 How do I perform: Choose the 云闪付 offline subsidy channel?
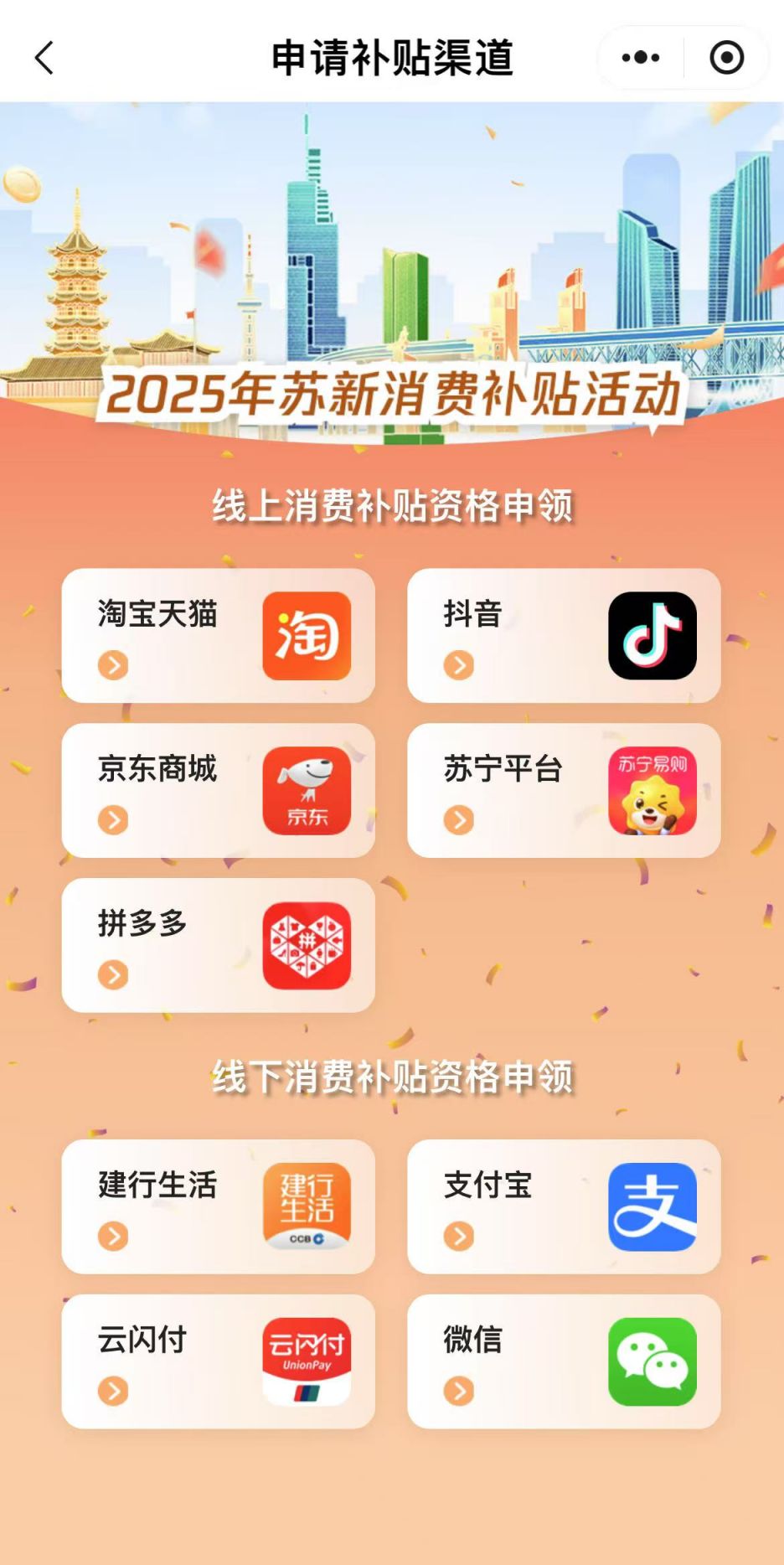[218, 1361]
